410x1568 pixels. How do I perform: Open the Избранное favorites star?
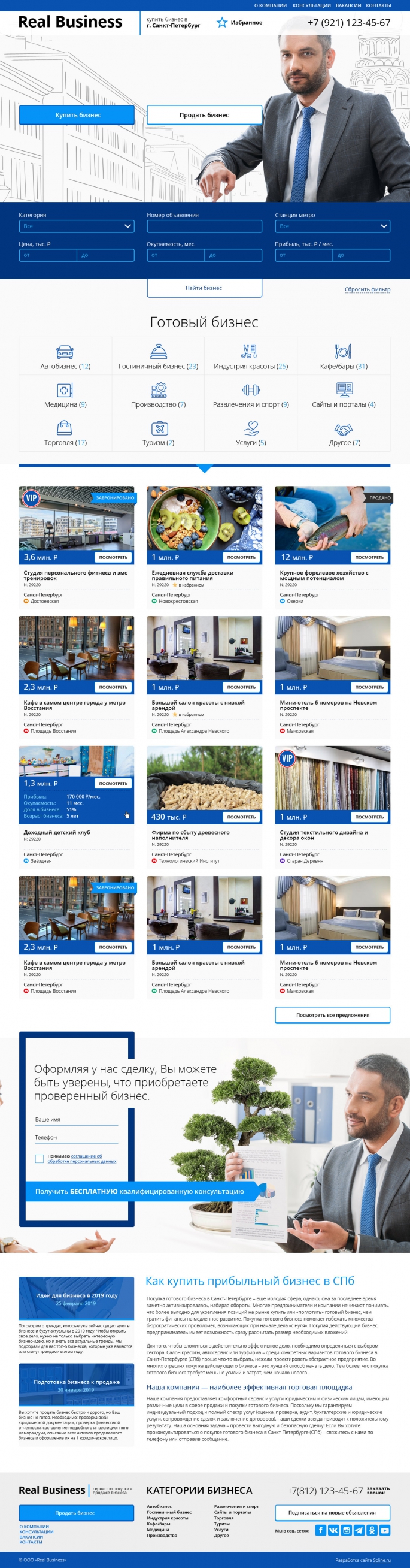coord(222,23)
